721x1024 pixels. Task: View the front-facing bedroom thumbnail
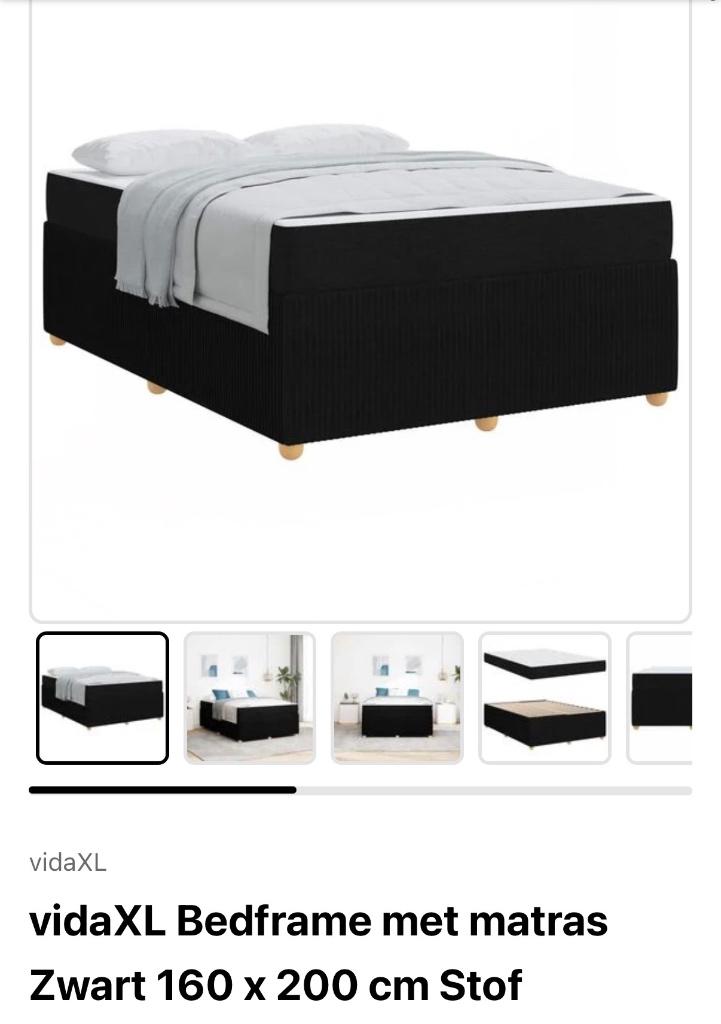(x=397, y=697)
